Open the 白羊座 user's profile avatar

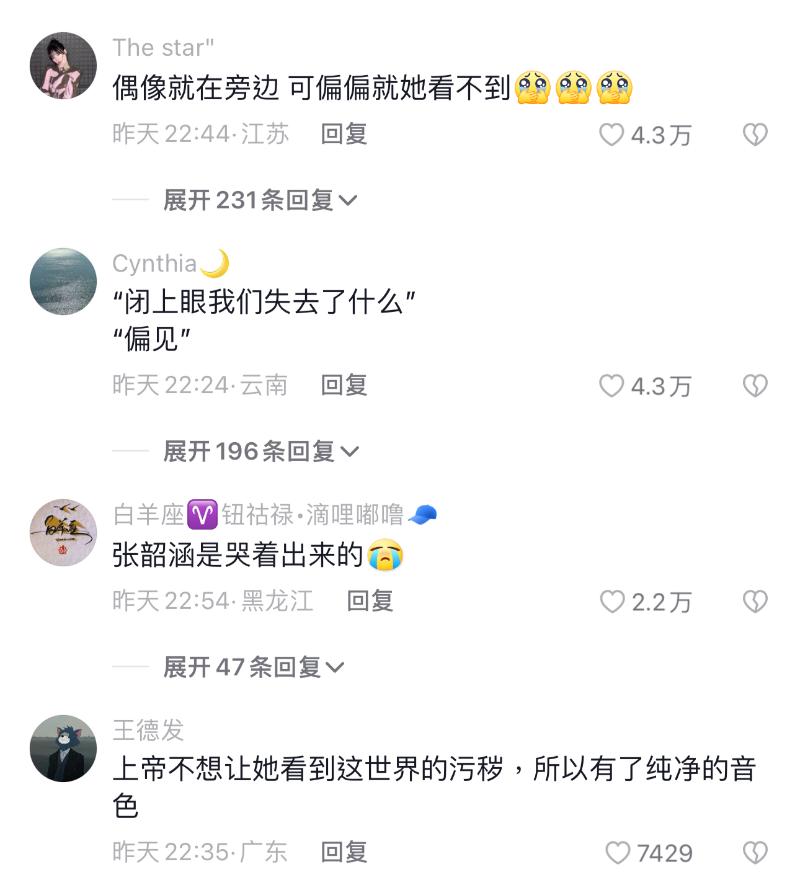pos(64,531)
